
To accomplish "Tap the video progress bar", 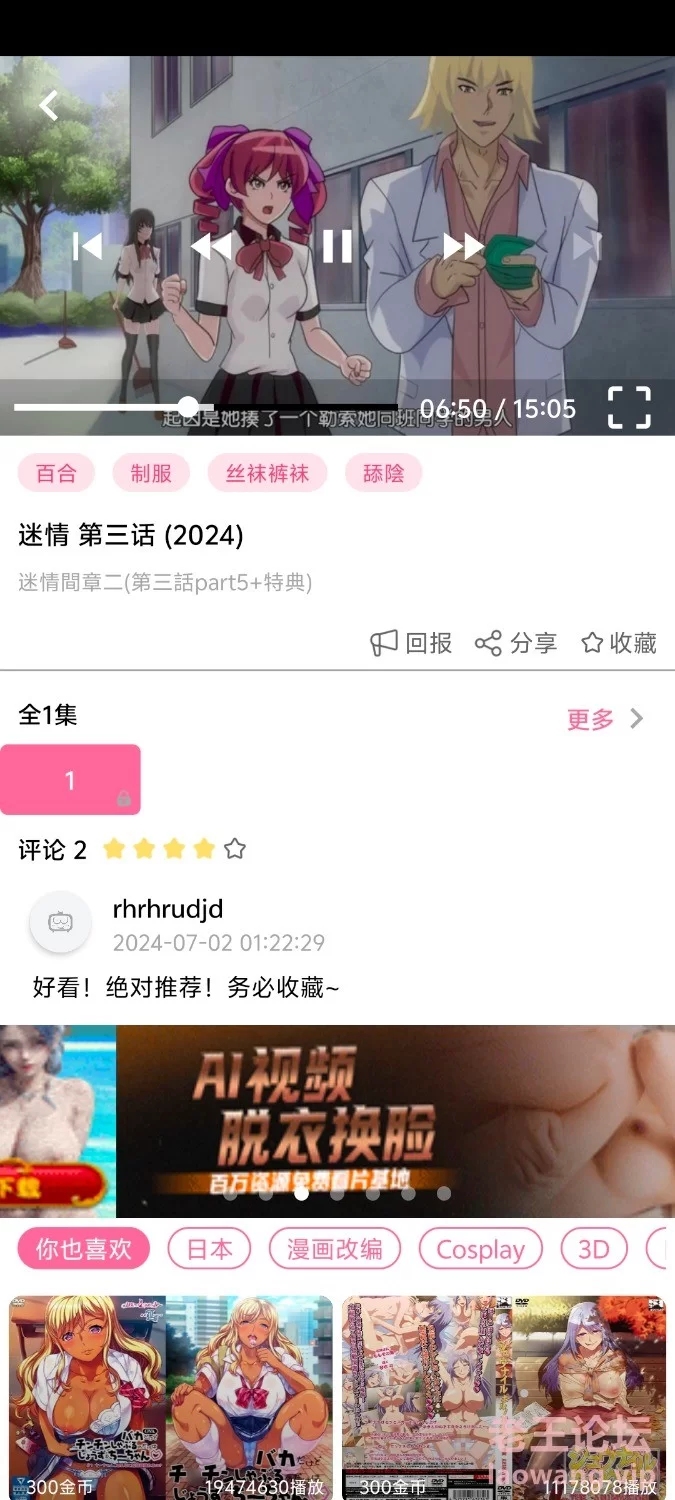I will pos(206,407).
